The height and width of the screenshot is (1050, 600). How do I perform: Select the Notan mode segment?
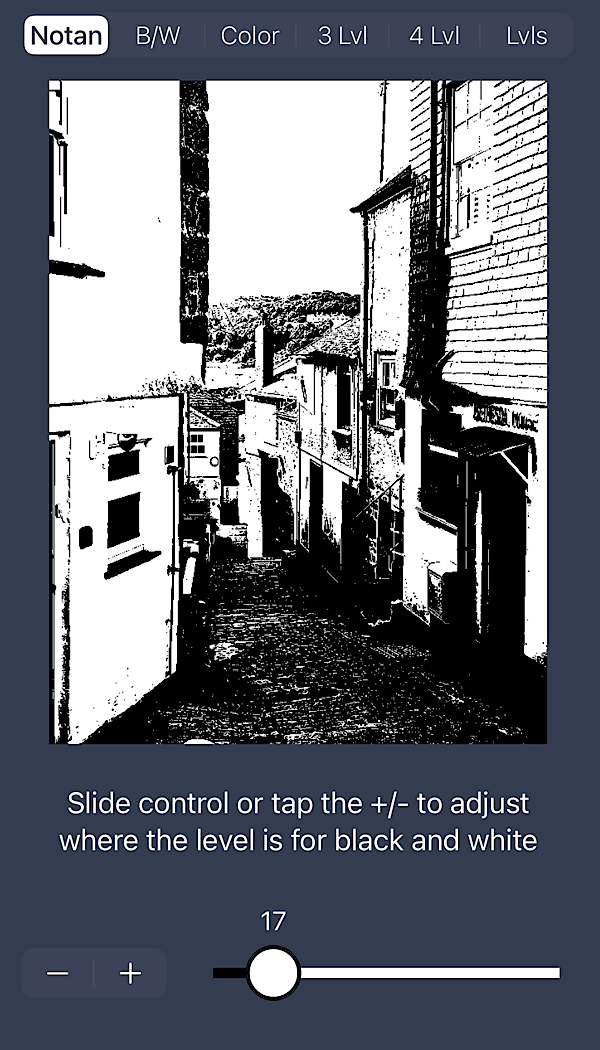click(x=66, y=35)
